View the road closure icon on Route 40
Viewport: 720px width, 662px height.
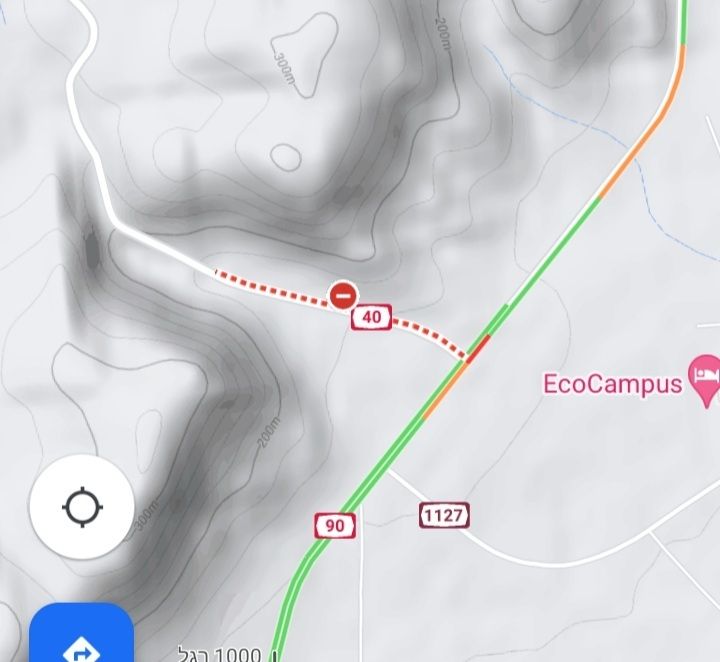(343, 295)
